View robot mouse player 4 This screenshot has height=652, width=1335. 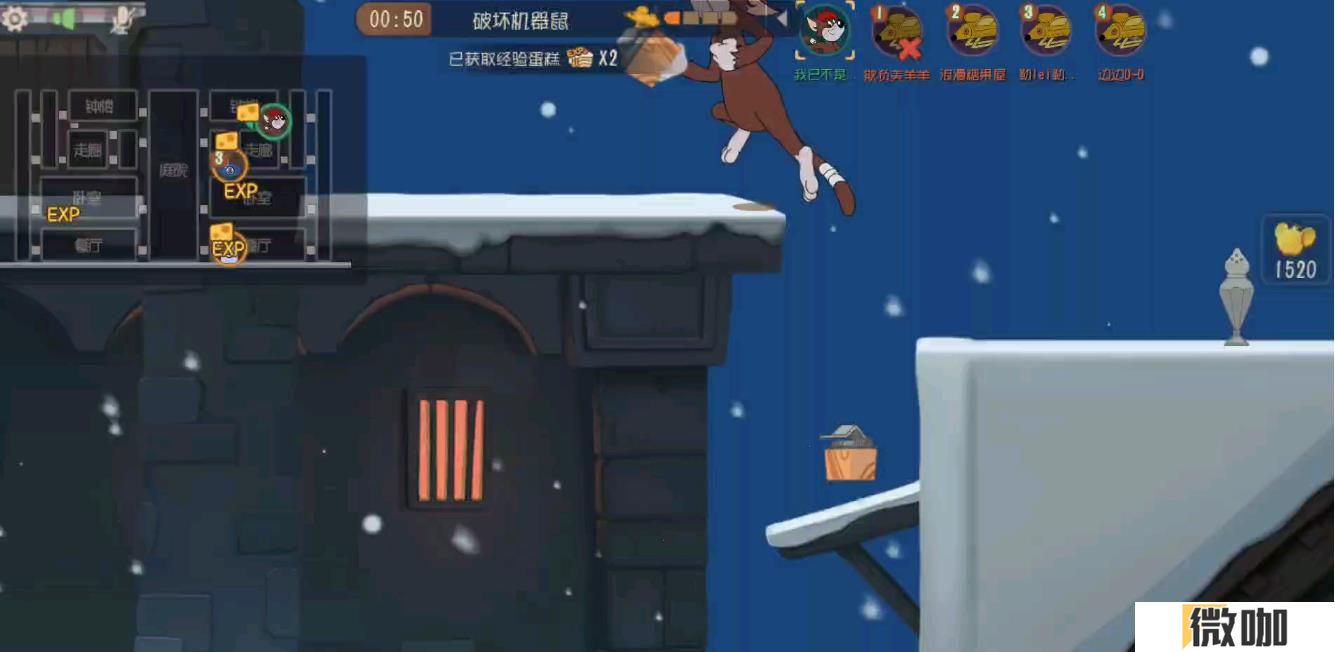point(1120,32)
